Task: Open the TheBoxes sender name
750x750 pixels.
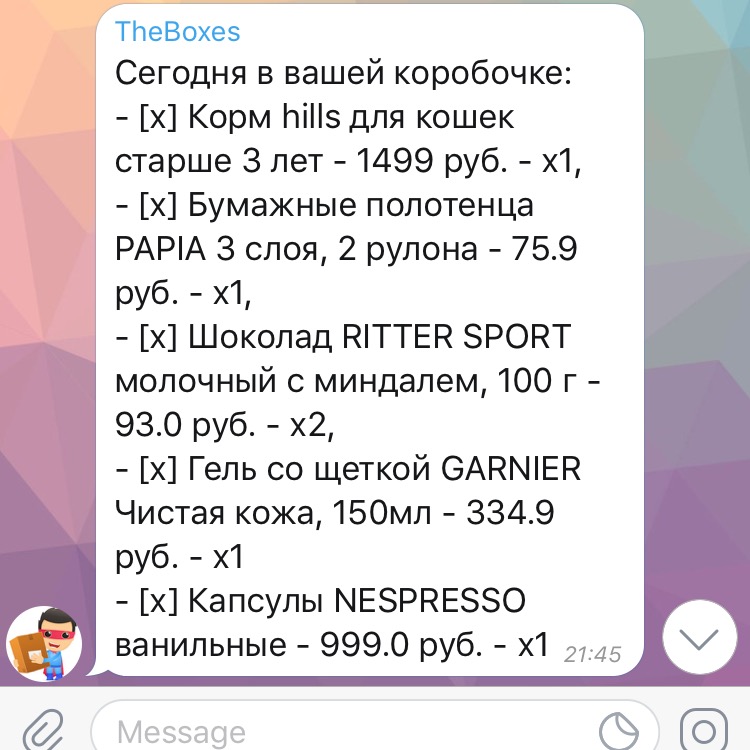Action: coord(178,31)
